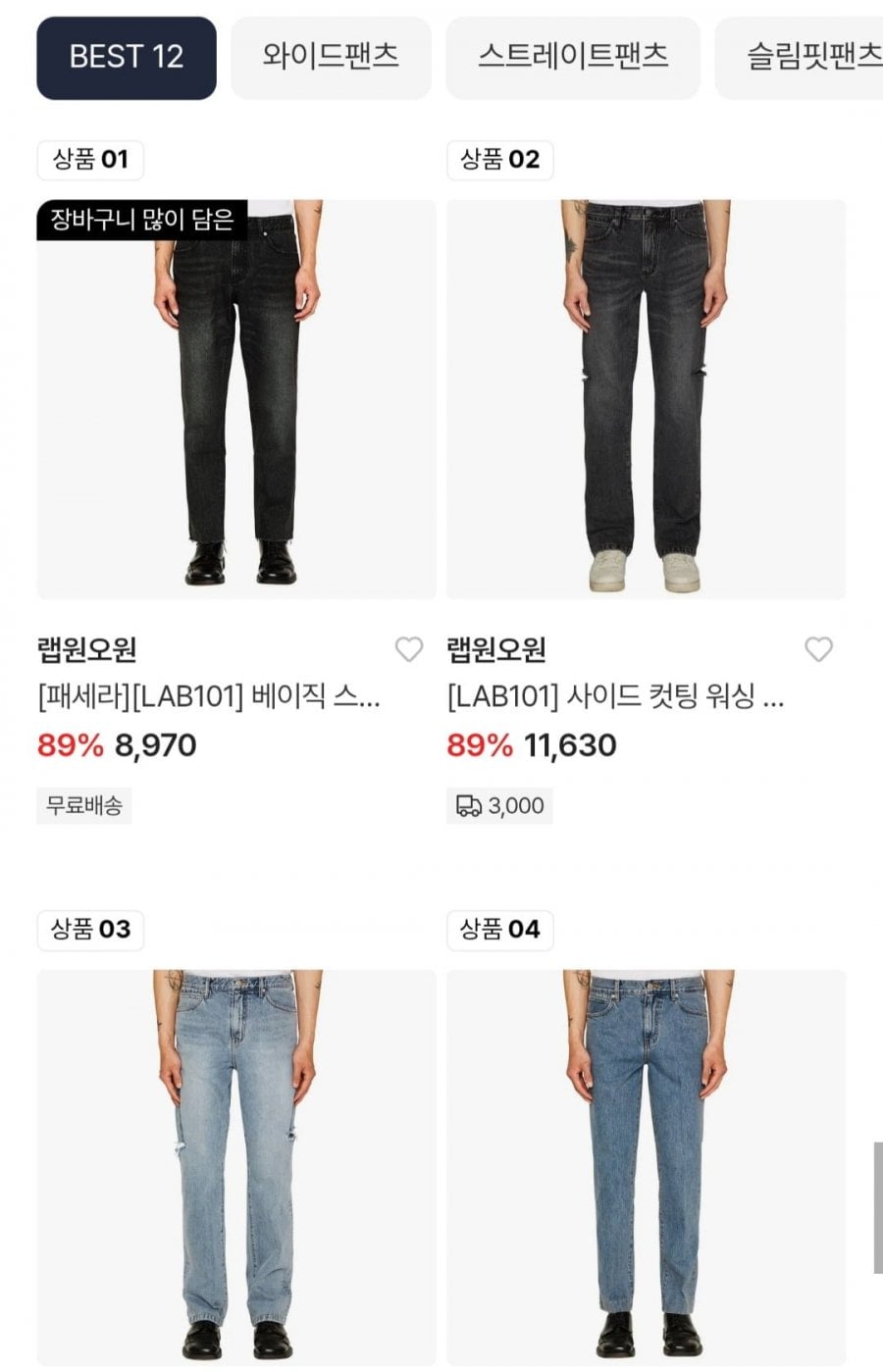Open the 상품 01 black jeans product image
Screen dimensions: 883x1372
coord(236,399)
